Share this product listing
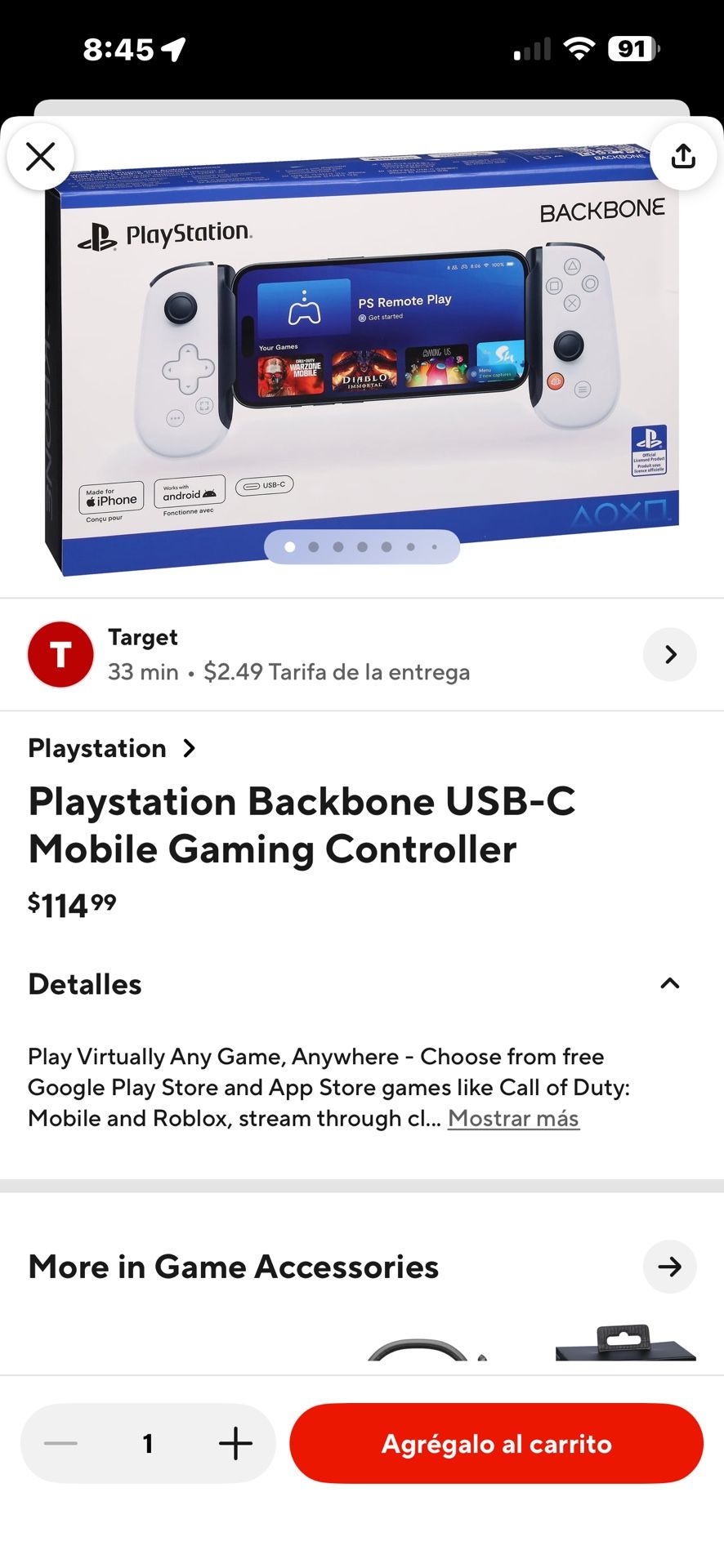The image size is (724, 1568). (683, 156)
